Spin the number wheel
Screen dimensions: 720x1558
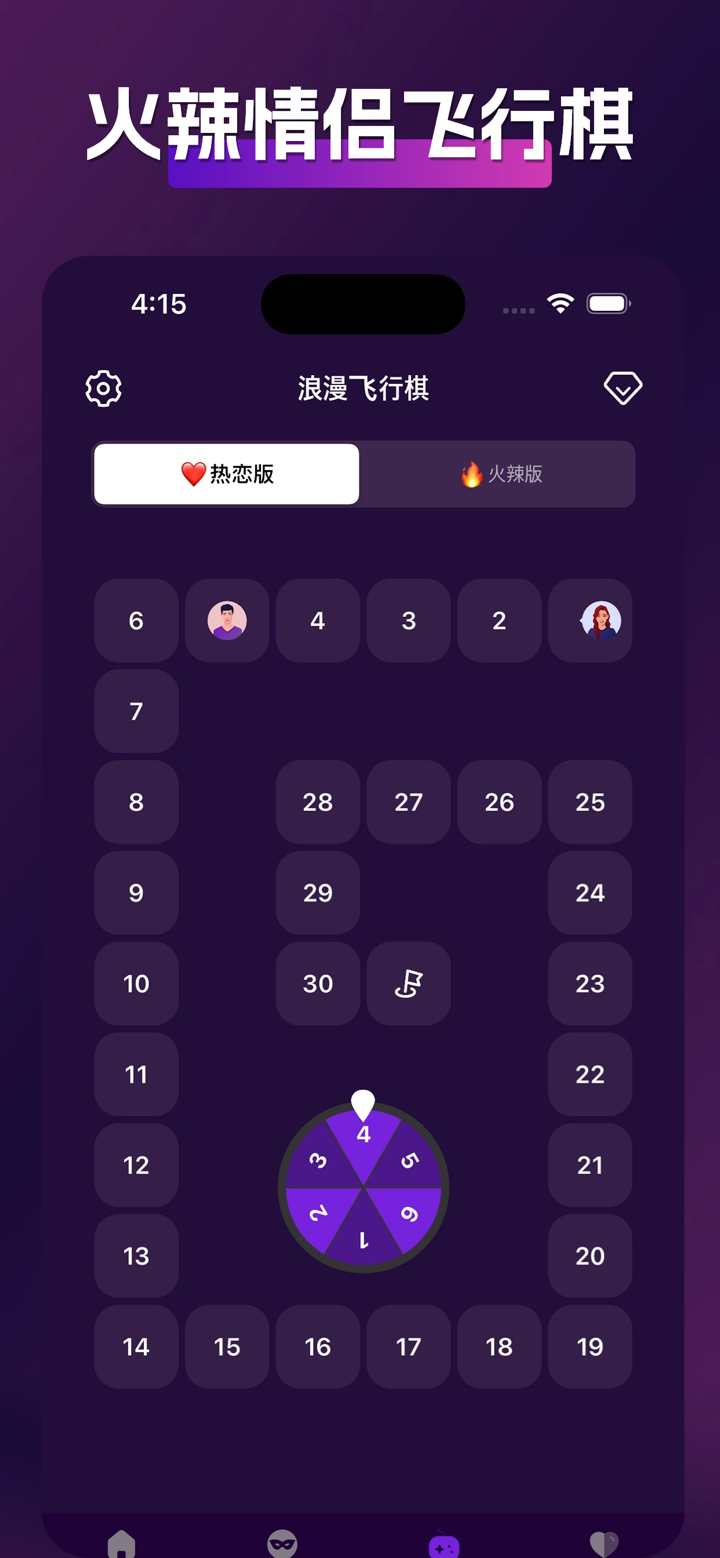(363, 1188)
